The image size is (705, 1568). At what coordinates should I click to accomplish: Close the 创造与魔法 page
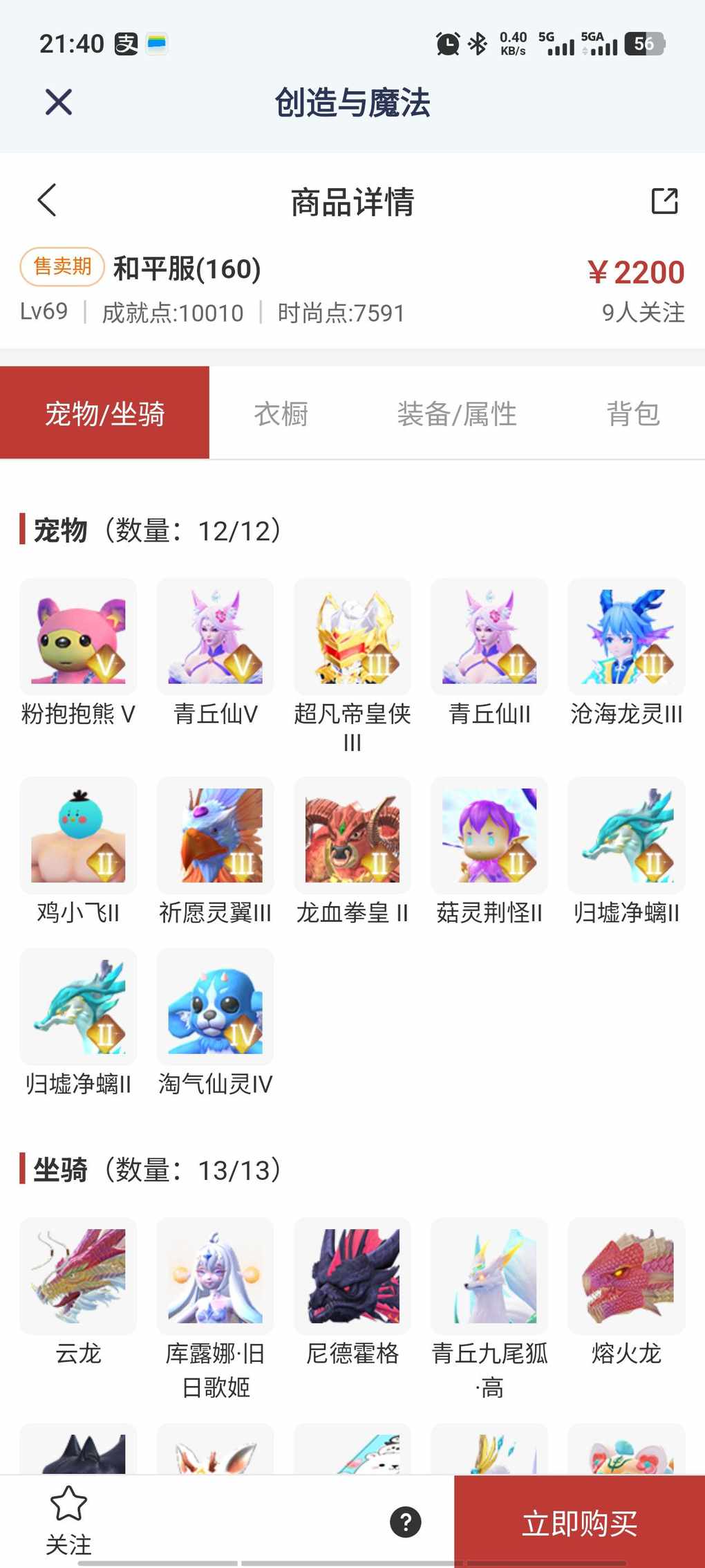point(59,103)
